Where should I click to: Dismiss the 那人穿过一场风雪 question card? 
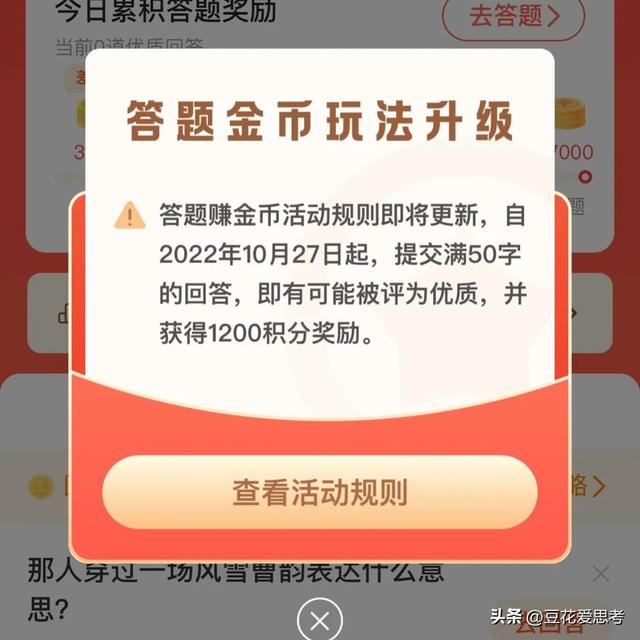(601, 573)
